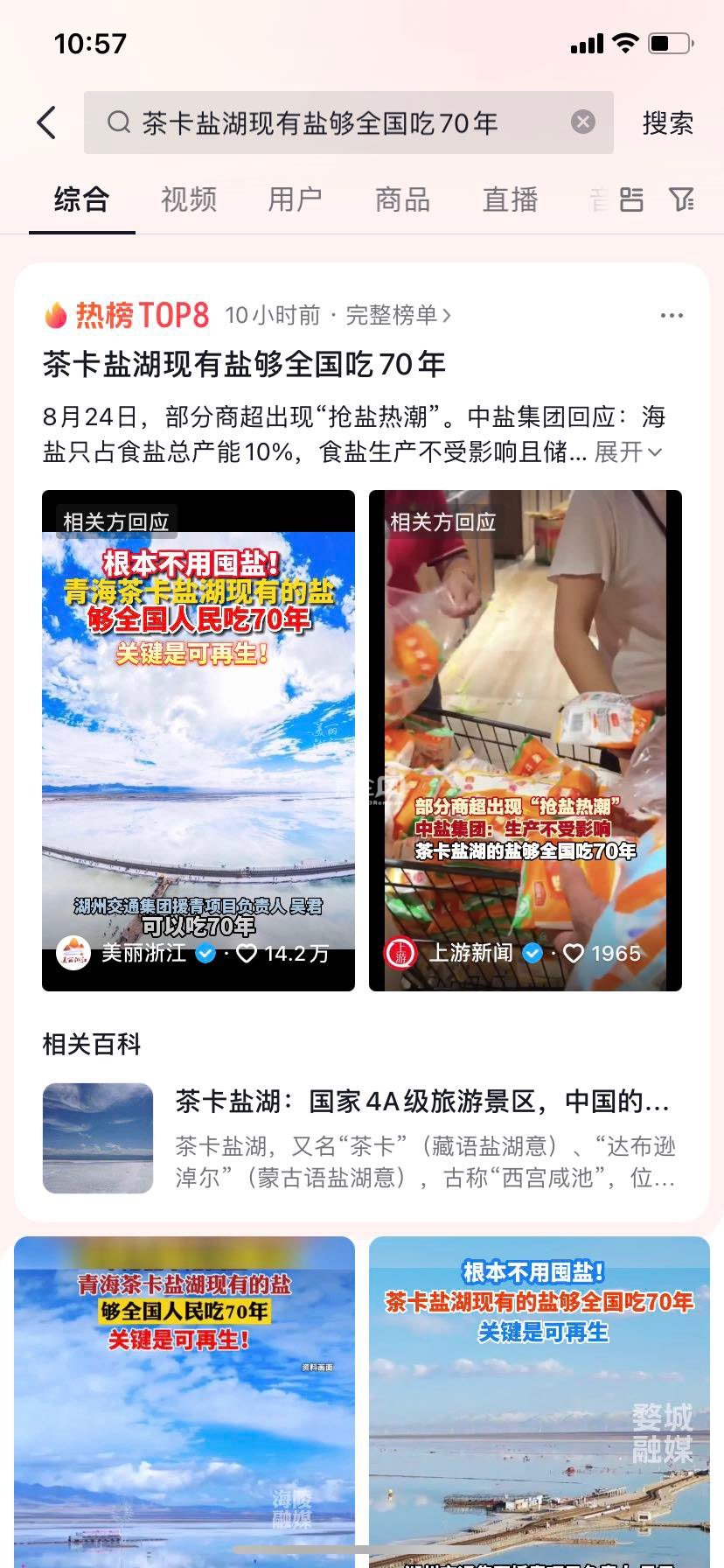Expand the topic description with 展开
Image resolution: width=724 pixels, height=1568 pixels.
[628, 452]
